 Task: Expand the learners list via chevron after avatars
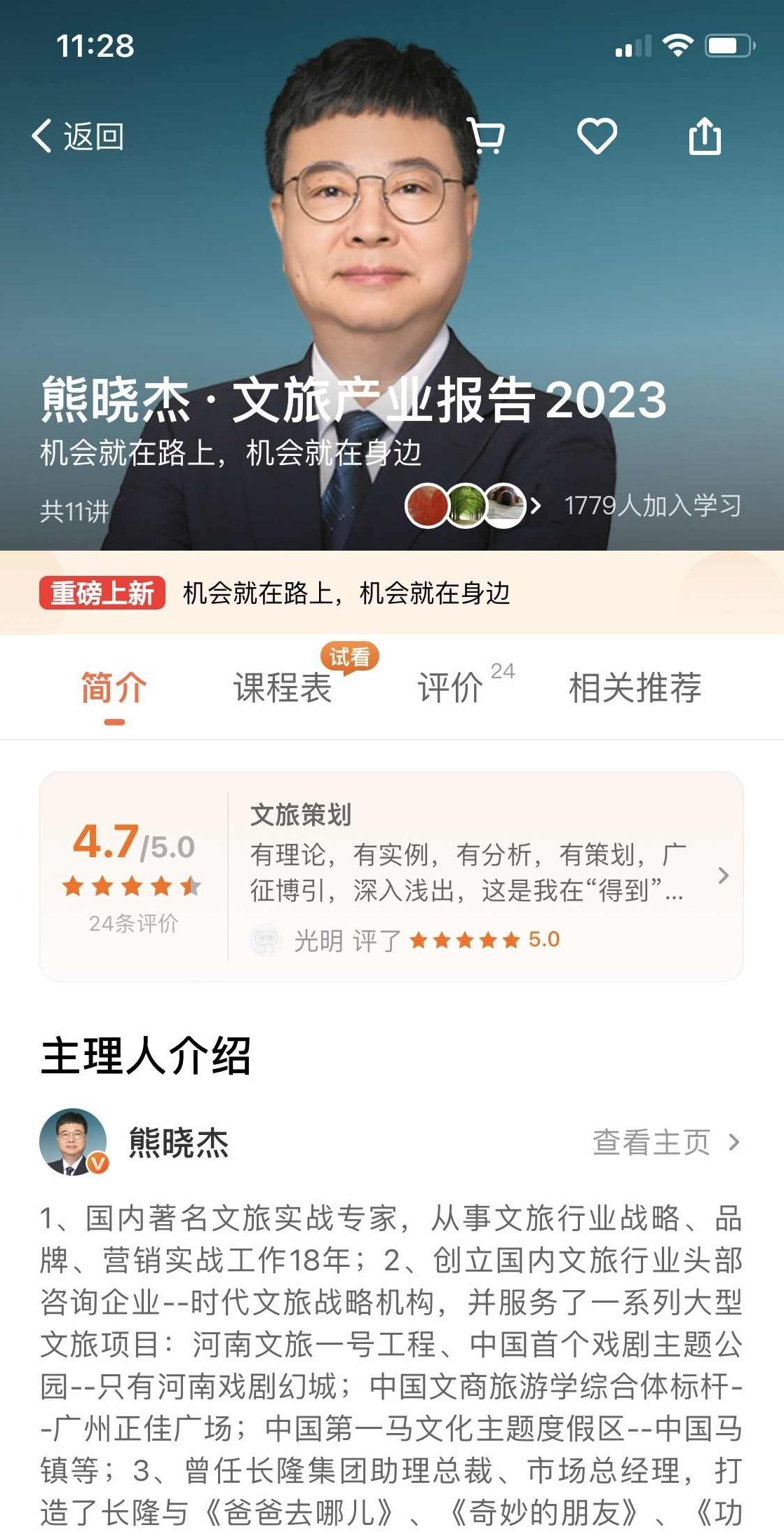pos(537,505)
